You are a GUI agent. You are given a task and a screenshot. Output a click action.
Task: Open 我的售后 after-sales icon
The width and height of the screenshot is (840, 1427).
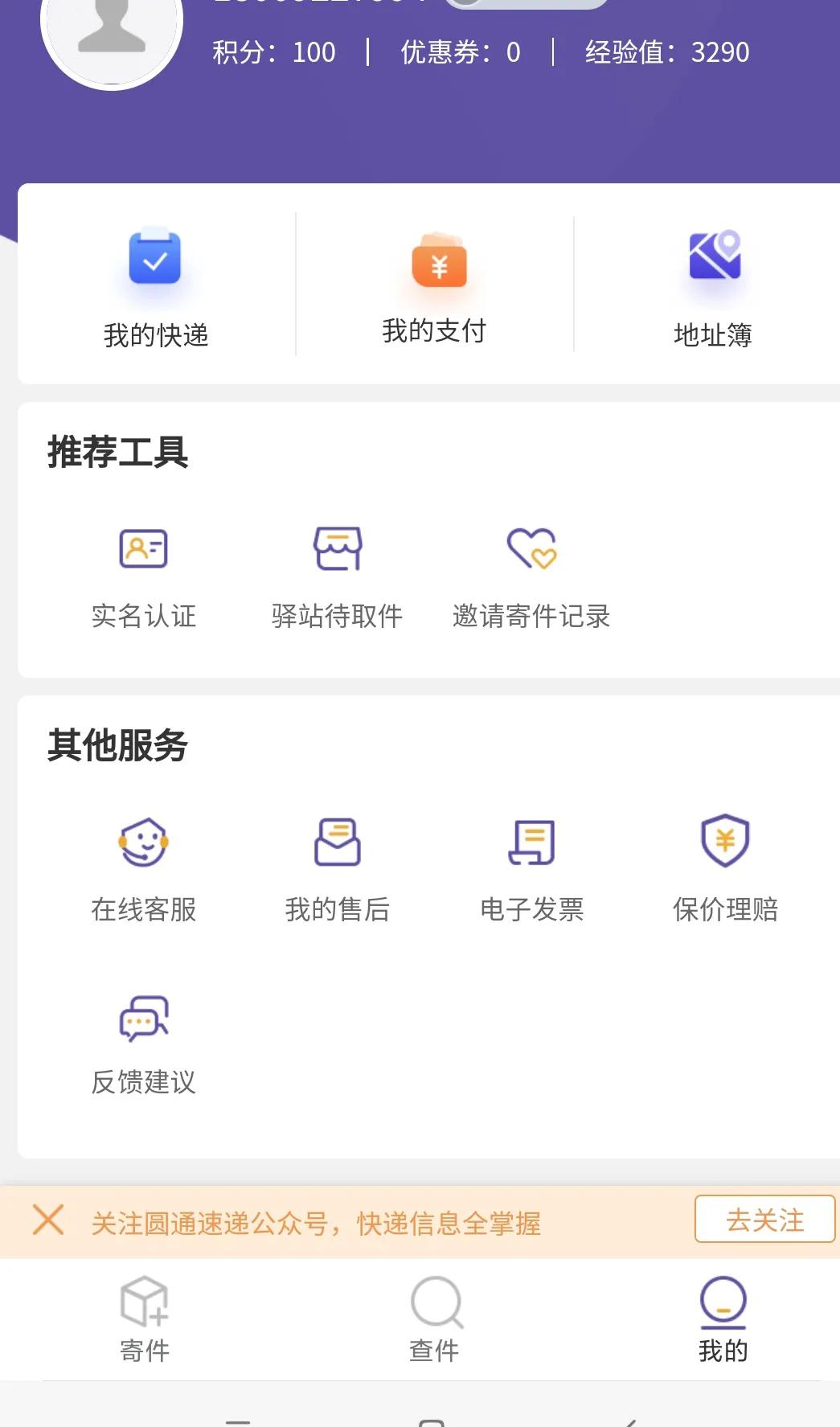coord(338,842)
